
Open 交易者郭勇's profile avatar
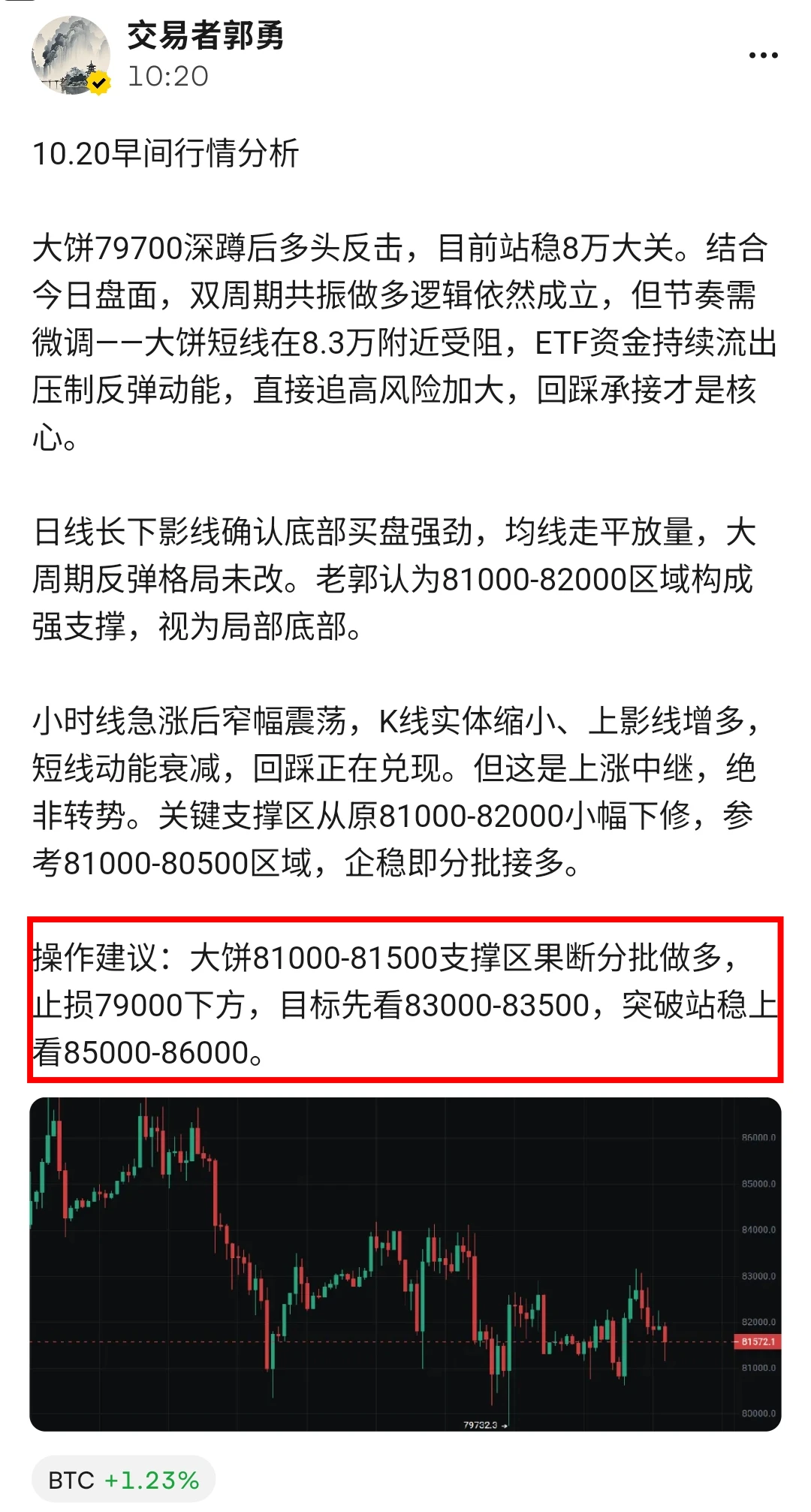[x=71, y=56]
